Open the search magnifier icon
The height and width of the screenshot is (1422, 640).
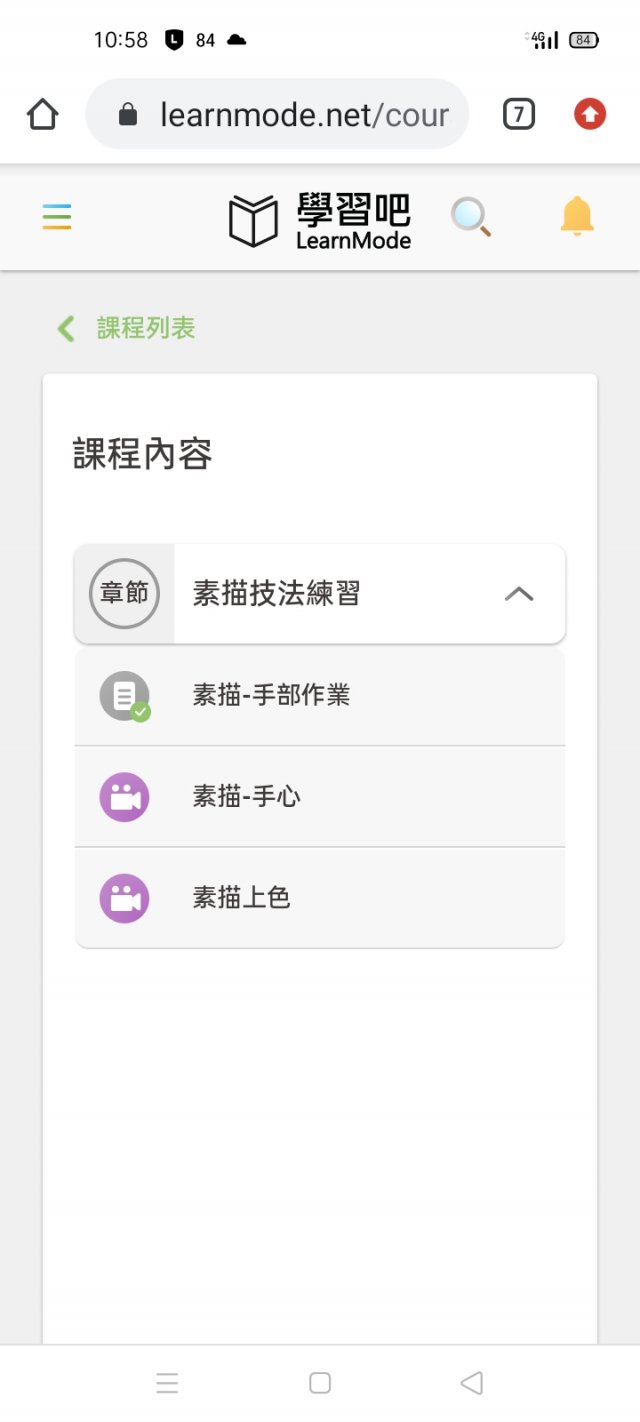click(471, 217)
